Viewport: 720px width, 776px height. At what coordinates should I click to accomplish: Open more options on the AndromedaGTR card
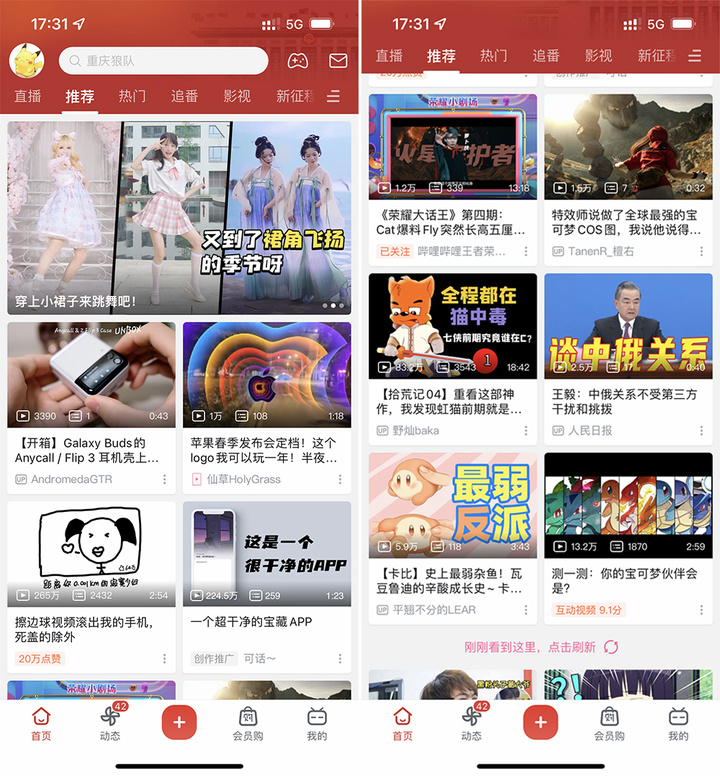pos(165,480)
